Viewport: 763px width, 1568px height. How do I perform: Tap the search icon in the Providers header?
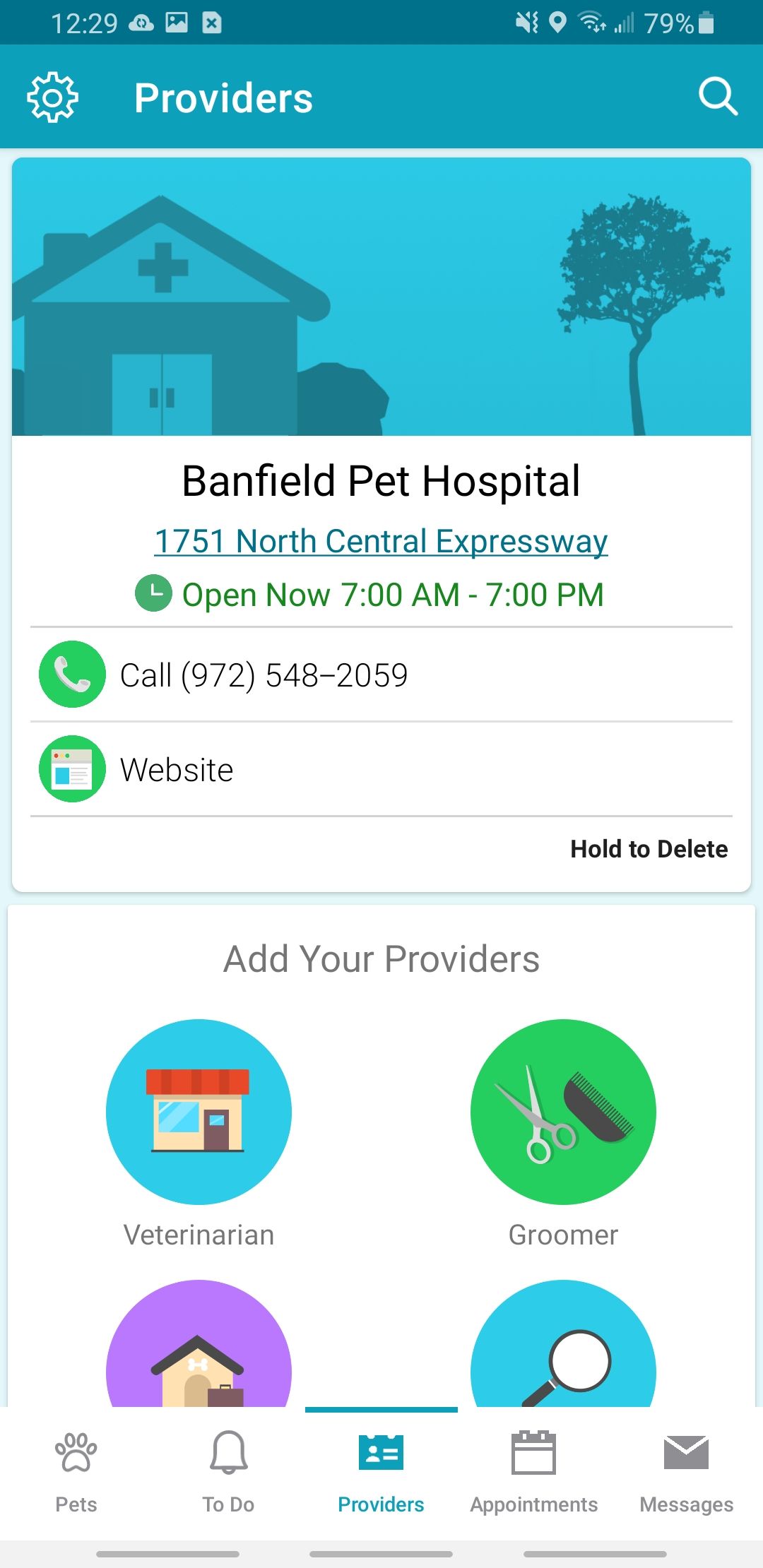[x=718, y=96]
